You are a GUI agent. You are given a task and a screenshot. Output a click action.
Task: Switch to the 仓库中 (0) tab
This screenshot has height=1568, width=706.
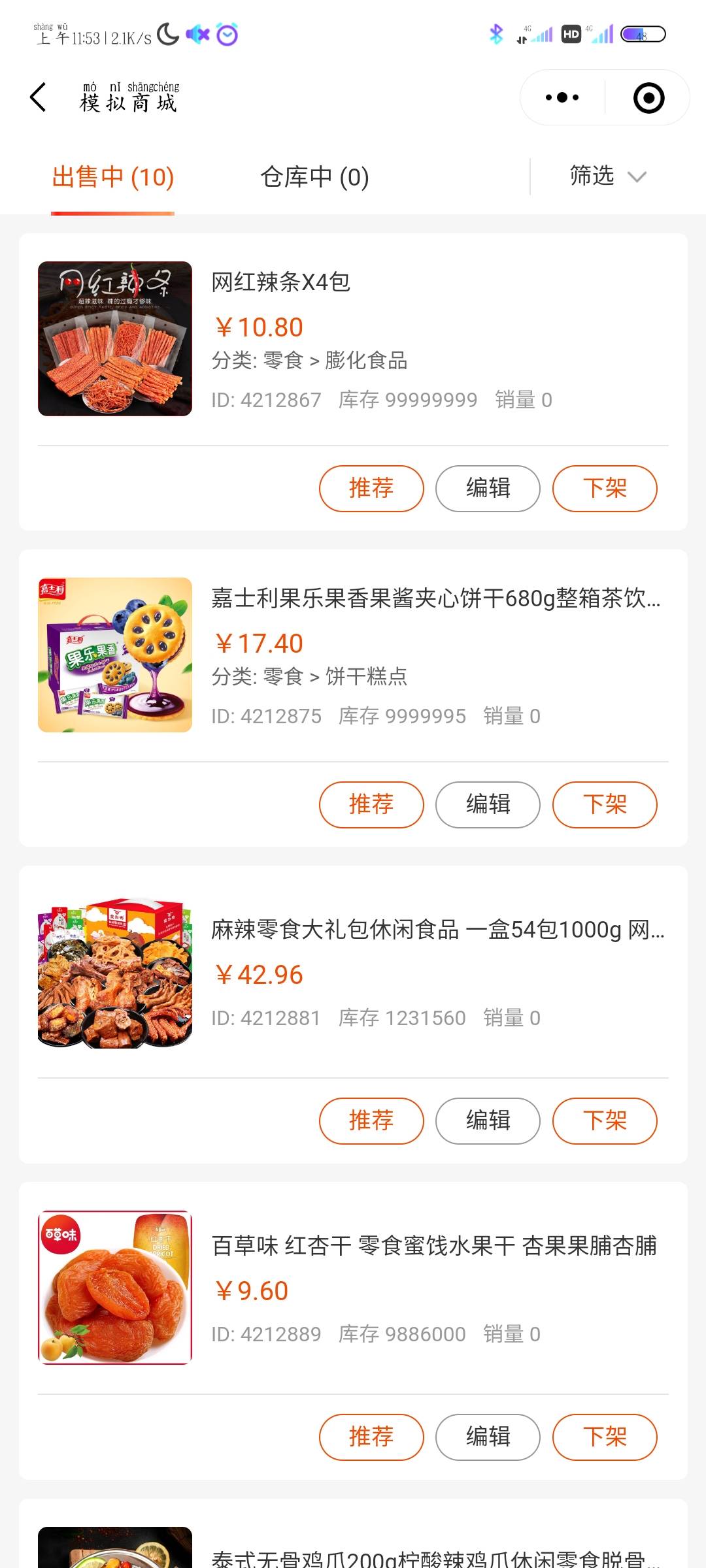(x=314, y=177)
